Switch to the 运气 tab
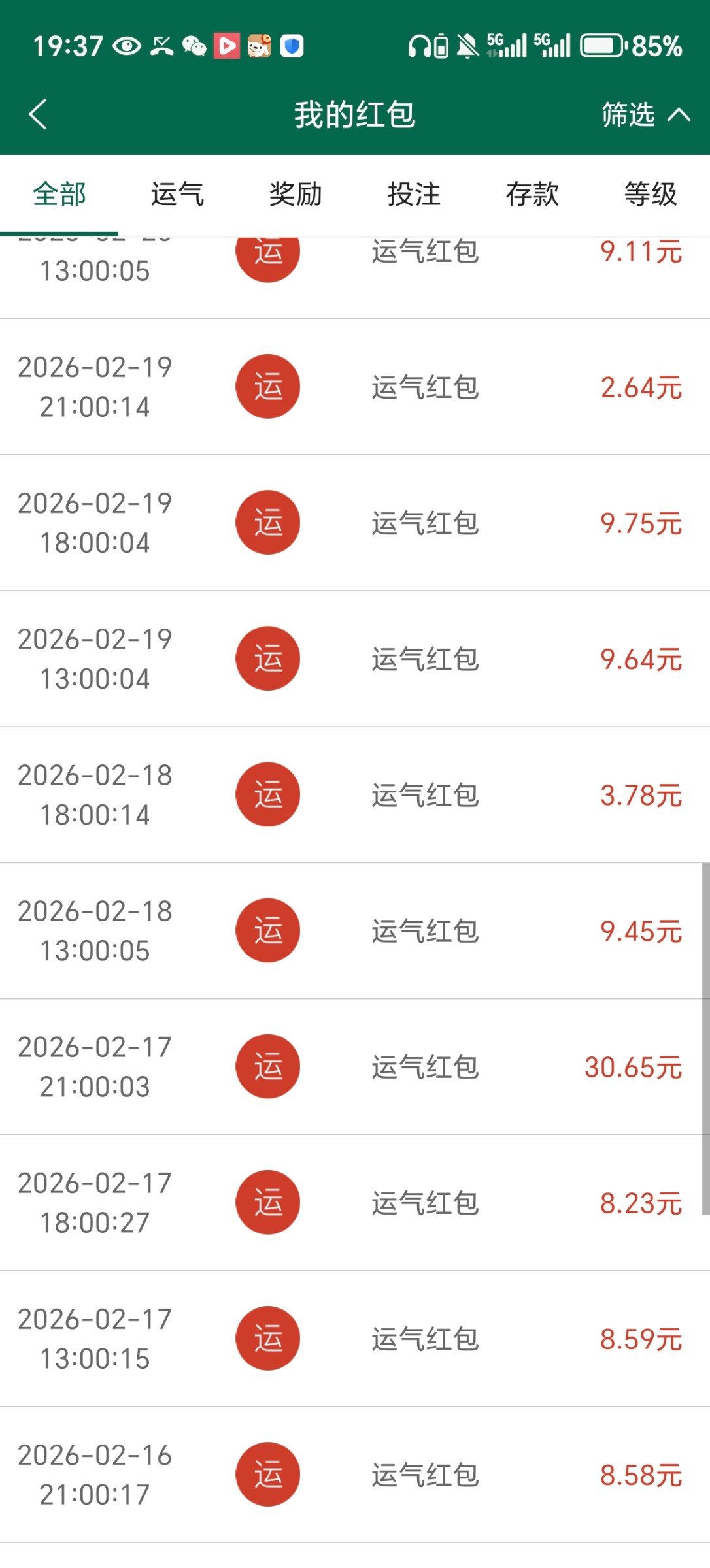 pyautogui.click(x=177, y=193)
